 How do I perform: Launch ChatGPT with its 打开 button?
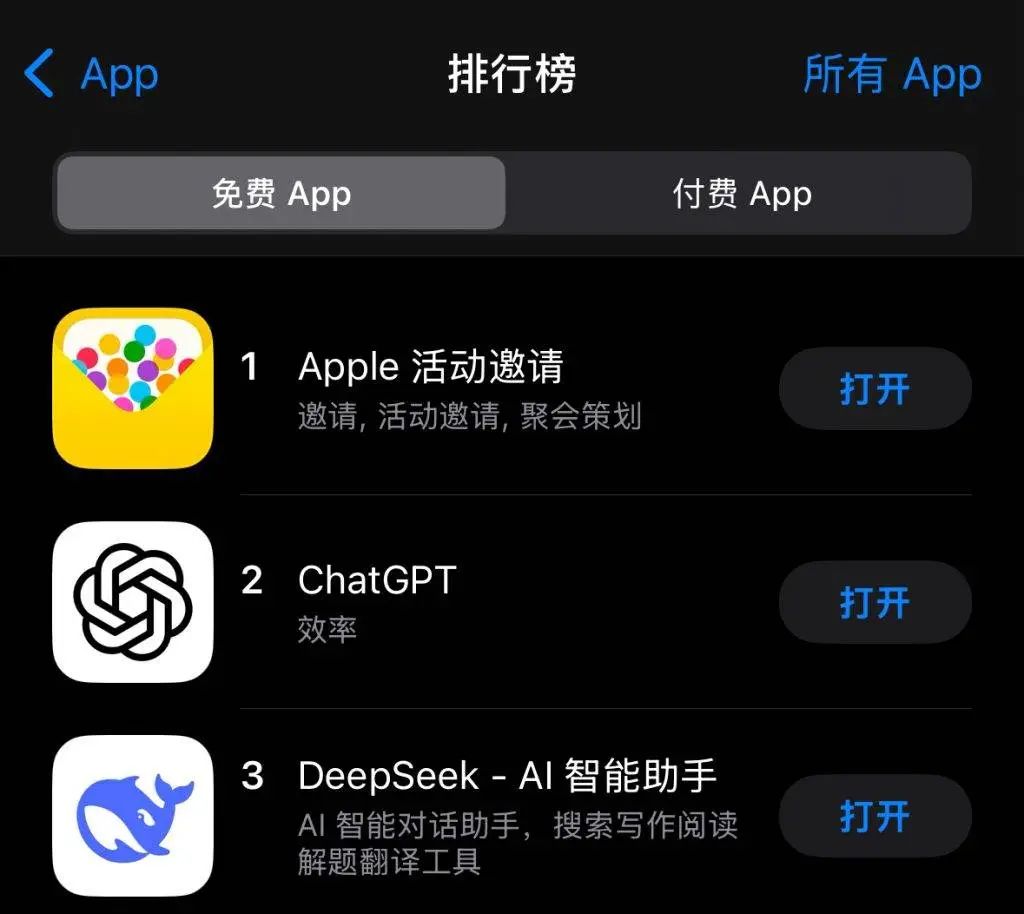pyautogui.click(x=874, y=602)
